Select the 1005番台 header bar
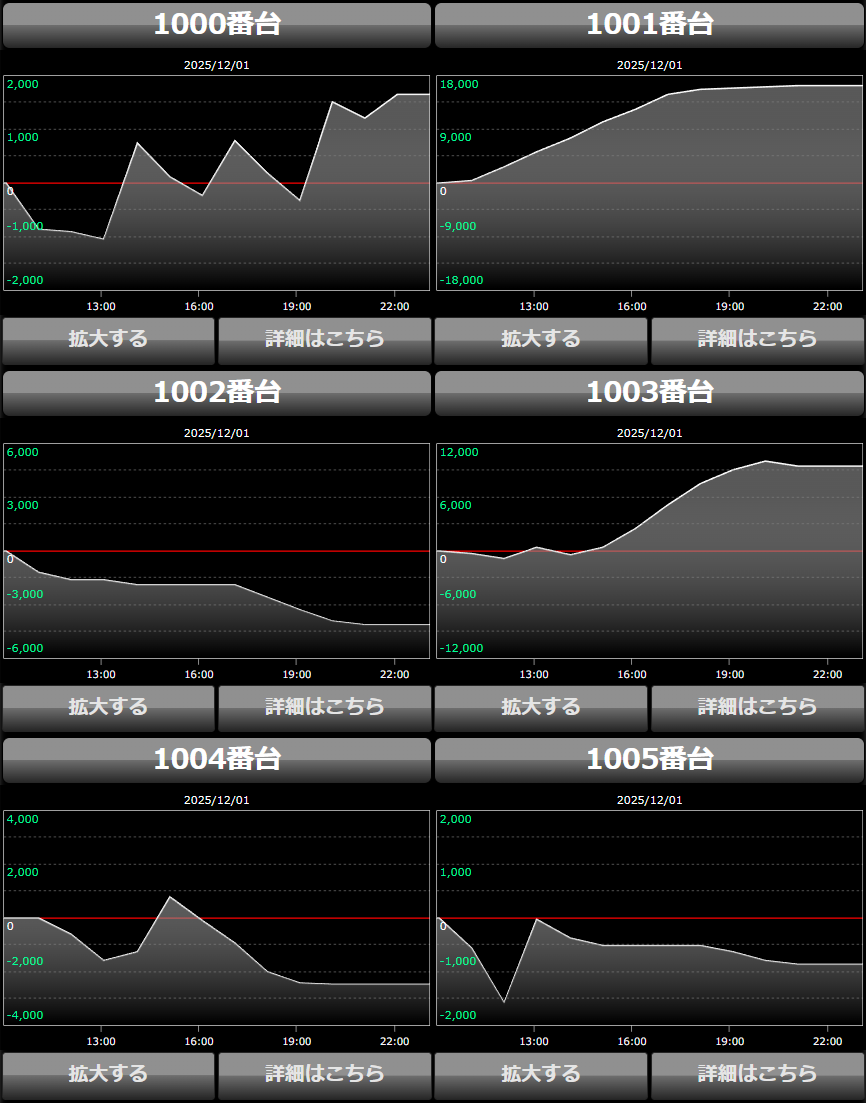This screenshot has height=1103, width=866. 649,760
